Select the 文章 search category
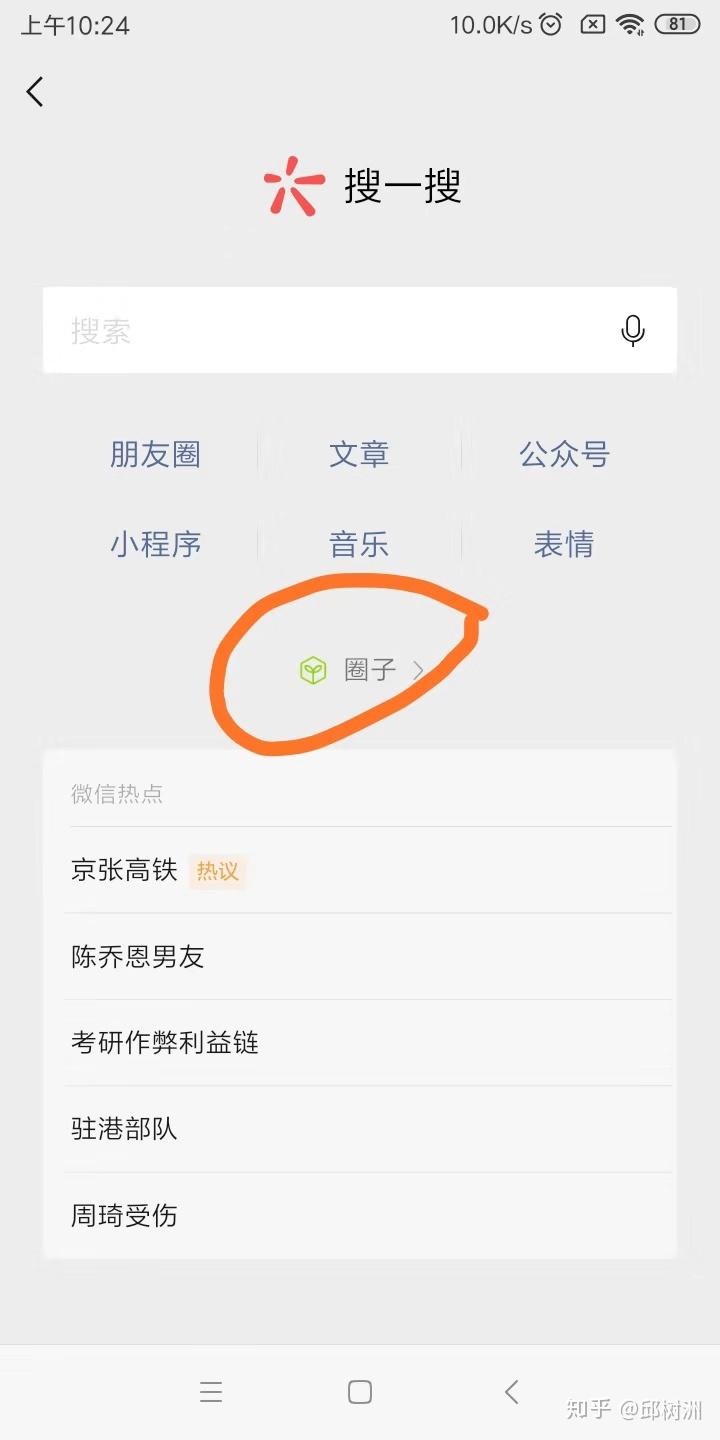This screenshot has width=720, height=1440. click(359, 455)
